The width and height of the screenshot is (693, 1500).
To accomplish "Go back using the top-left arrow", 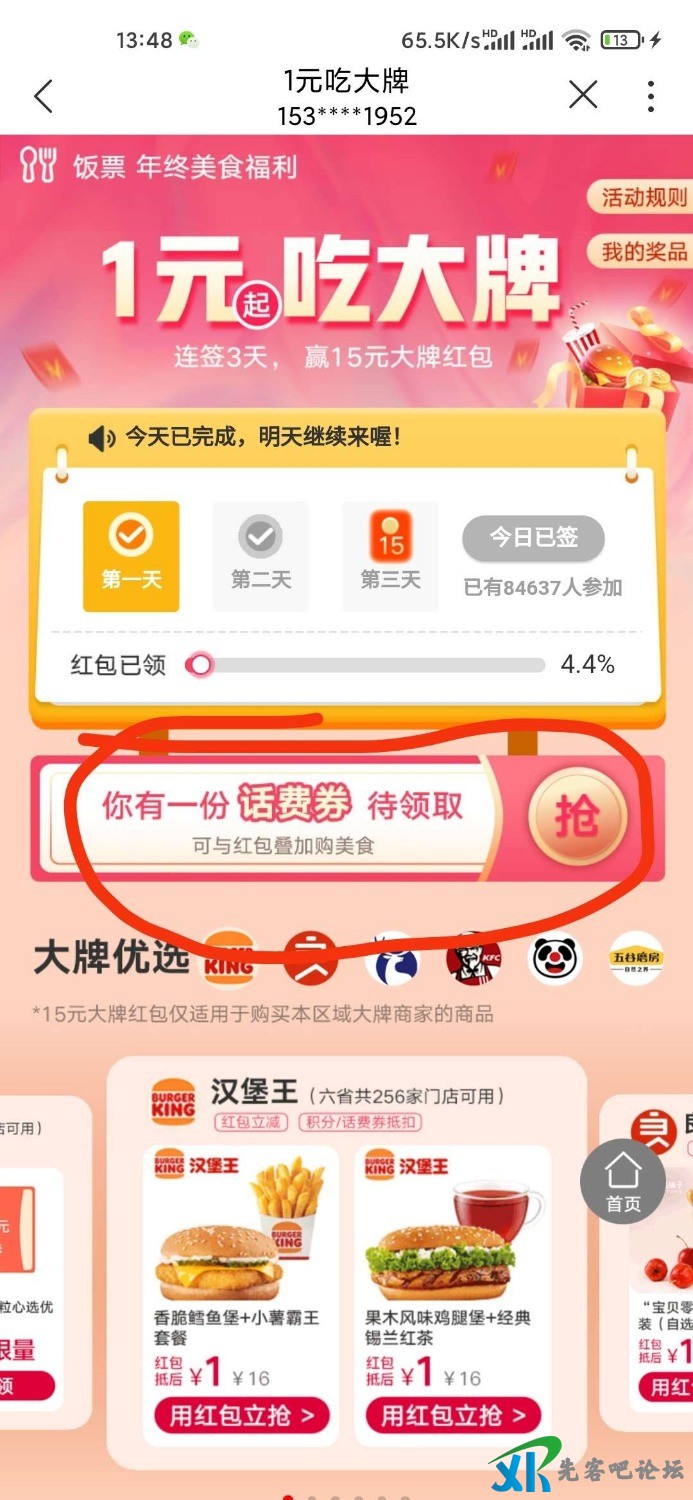I will 43,96.
